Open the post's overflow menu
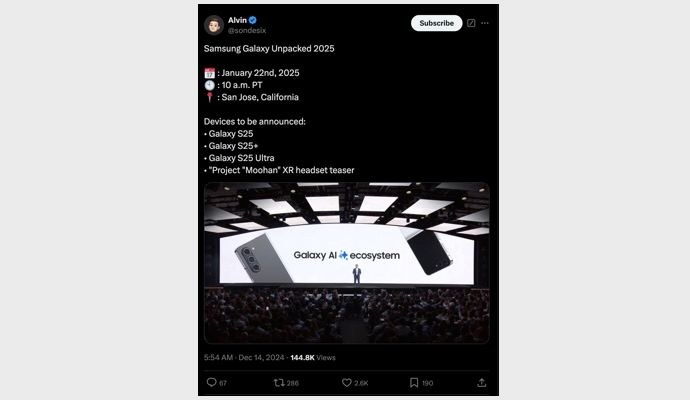 point(485,23)
